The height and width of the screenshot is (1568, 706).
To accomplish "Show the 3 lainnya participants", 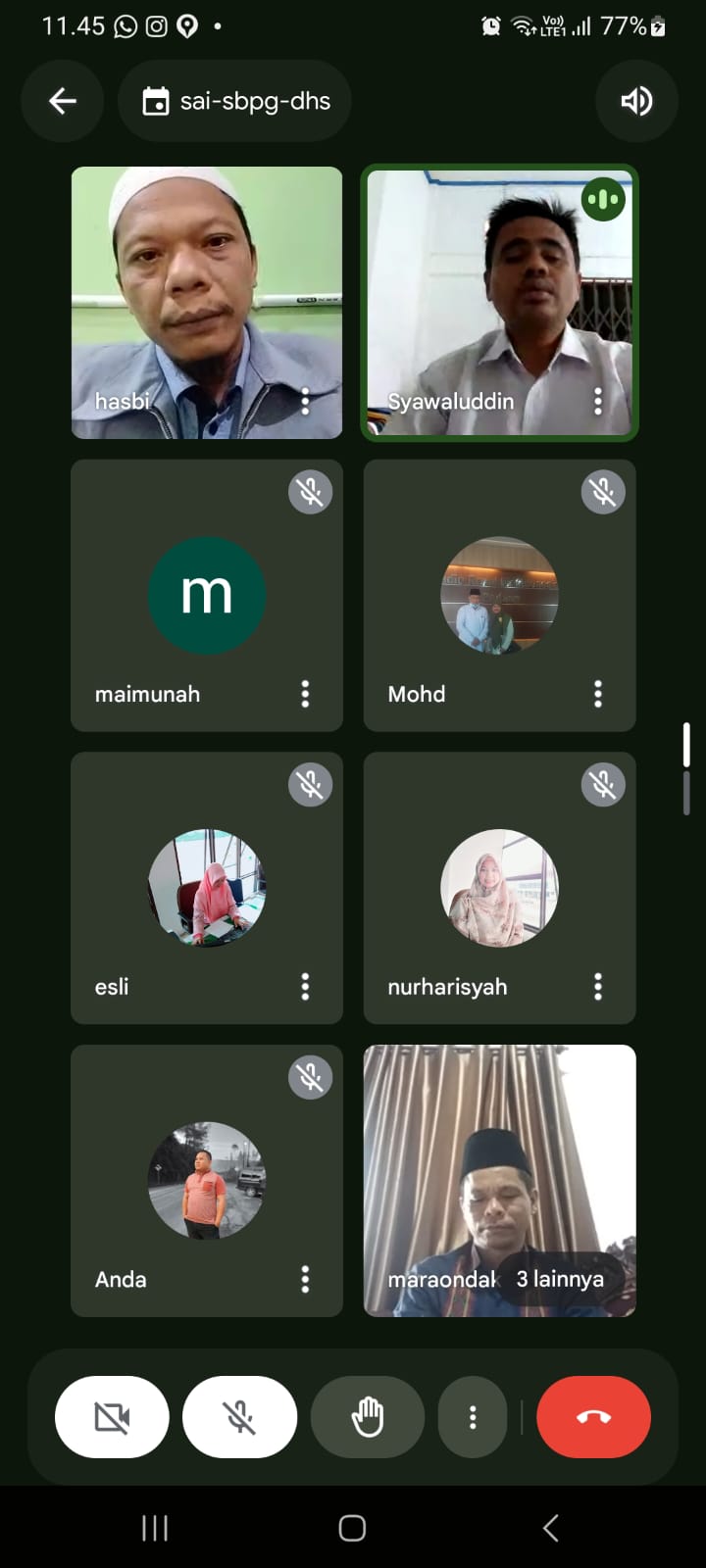I will (x=561, y=1279).
